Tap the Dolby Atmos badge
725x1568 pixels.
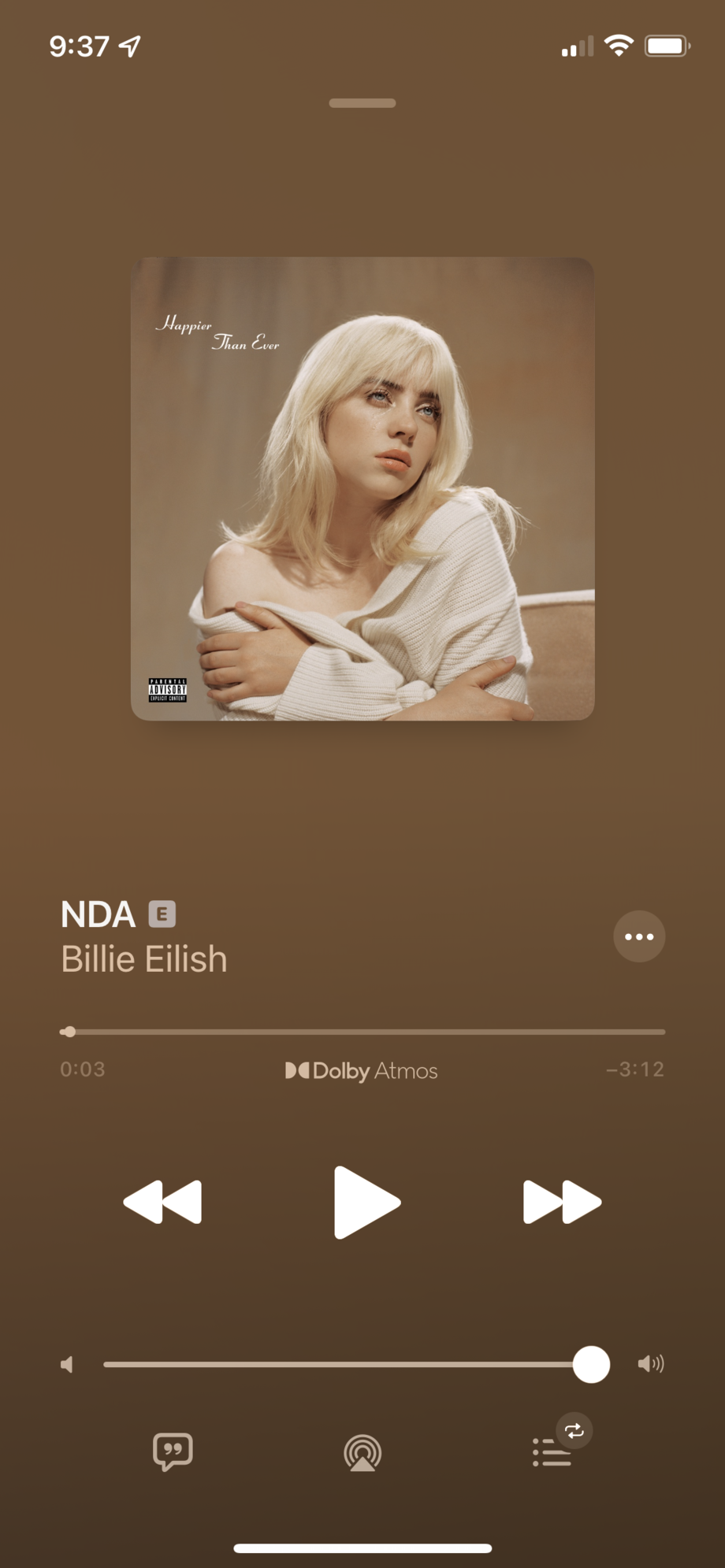tap(362, 1070)
